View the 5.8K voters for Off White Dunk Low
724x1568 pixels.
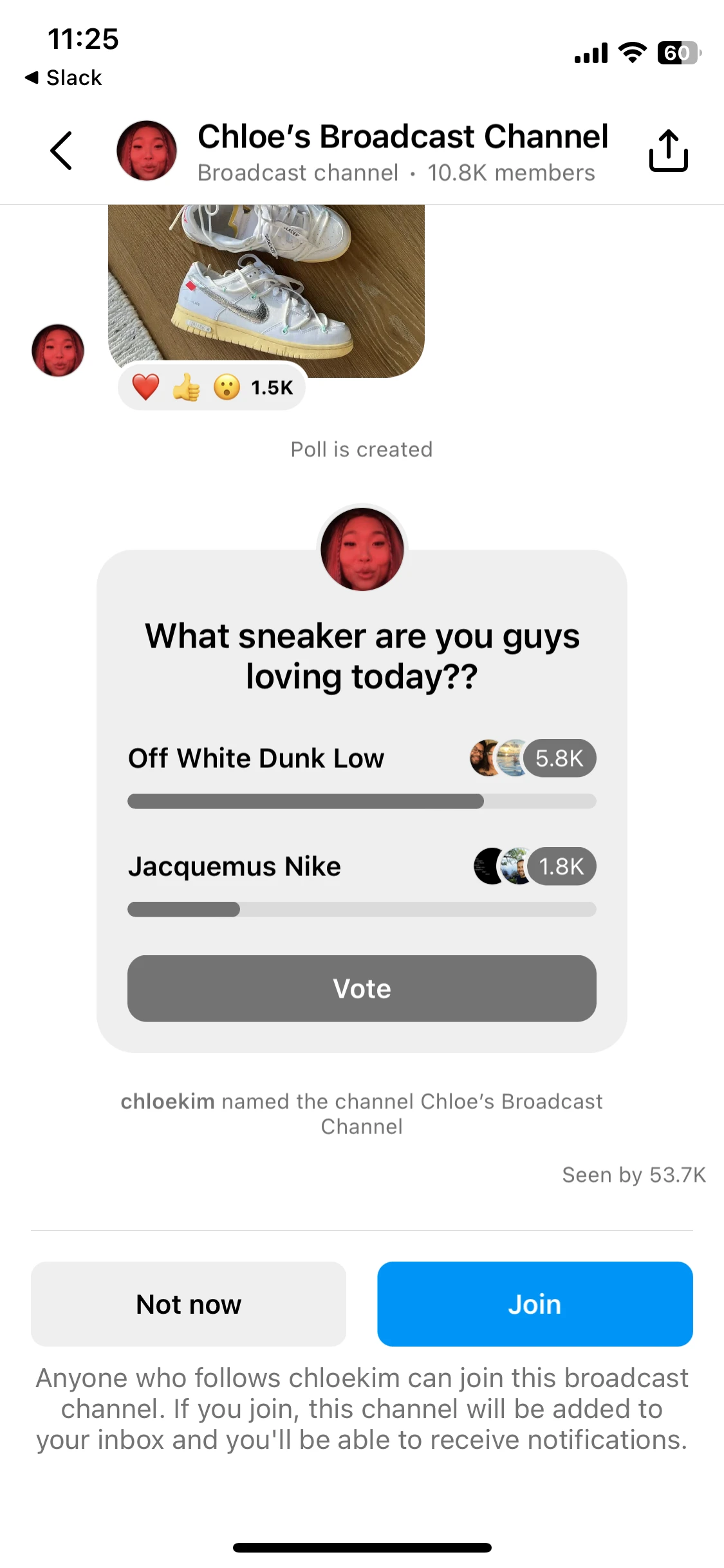tap(533, 758)
